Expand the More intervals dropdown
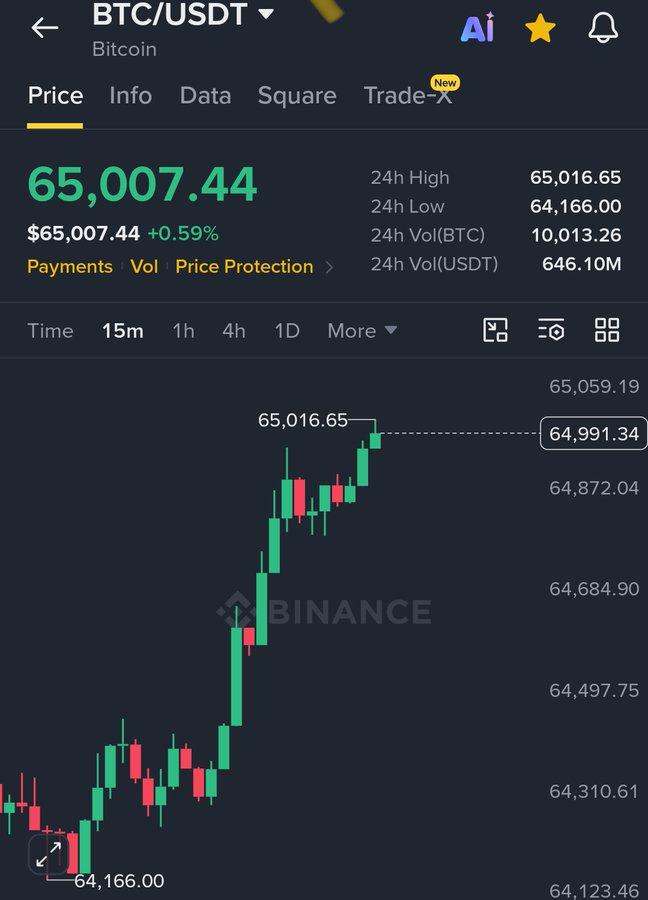The image size is (648, 900). pos(362,331)
